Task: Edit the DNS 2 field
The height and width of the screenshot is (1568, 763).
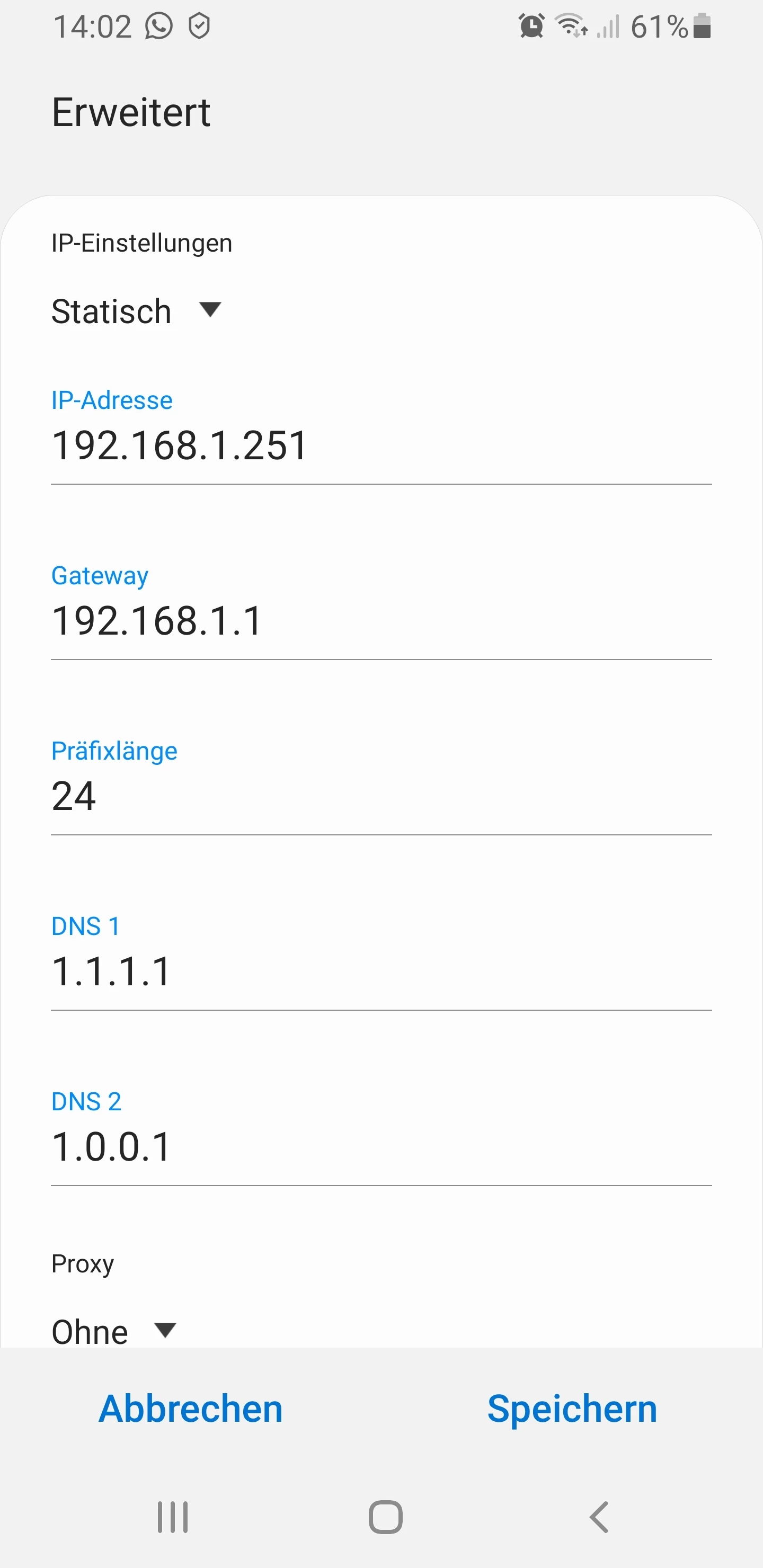Action: pos(380,1147)
